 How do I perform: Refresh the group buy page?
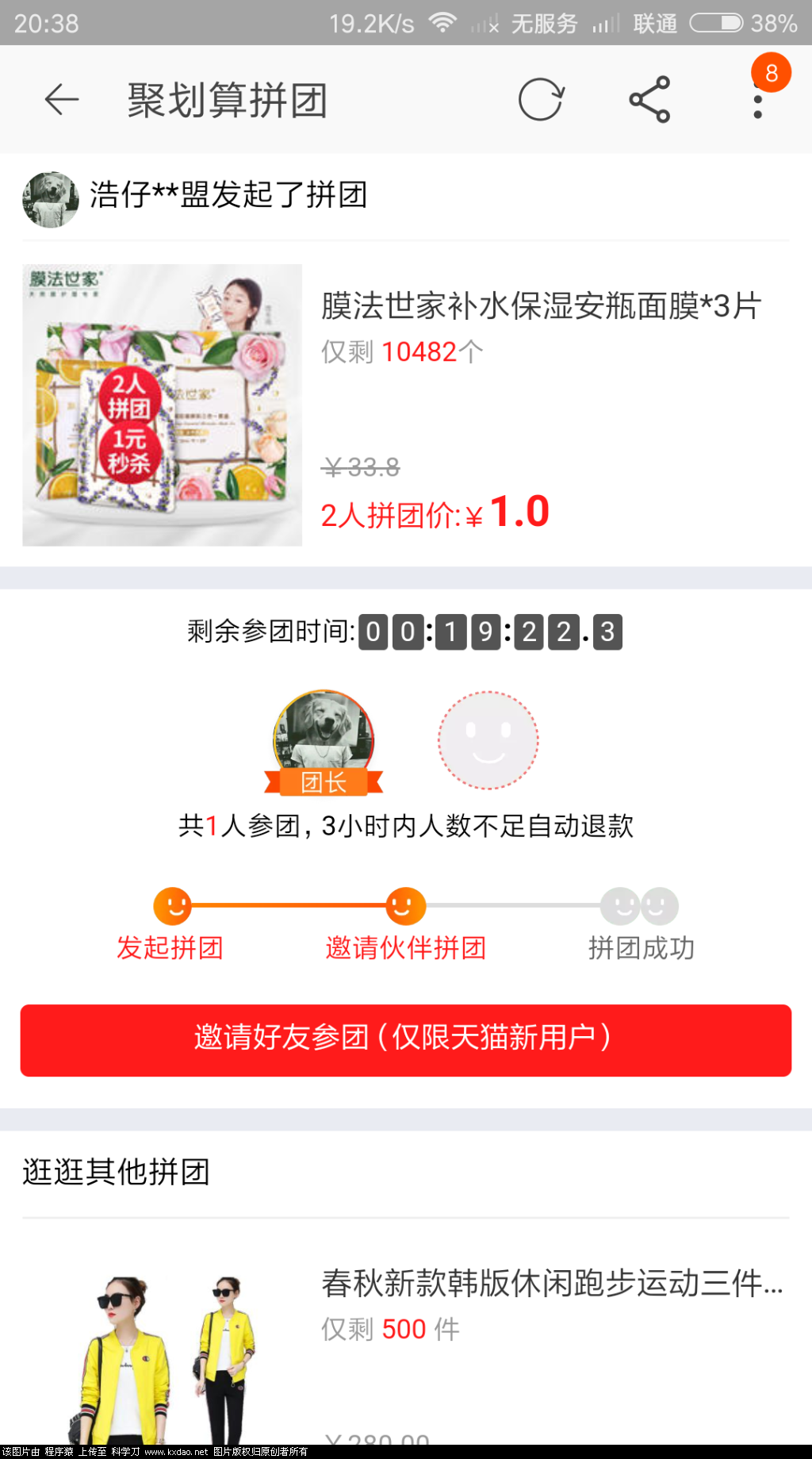pyautogui.click(x=540, y=100)
